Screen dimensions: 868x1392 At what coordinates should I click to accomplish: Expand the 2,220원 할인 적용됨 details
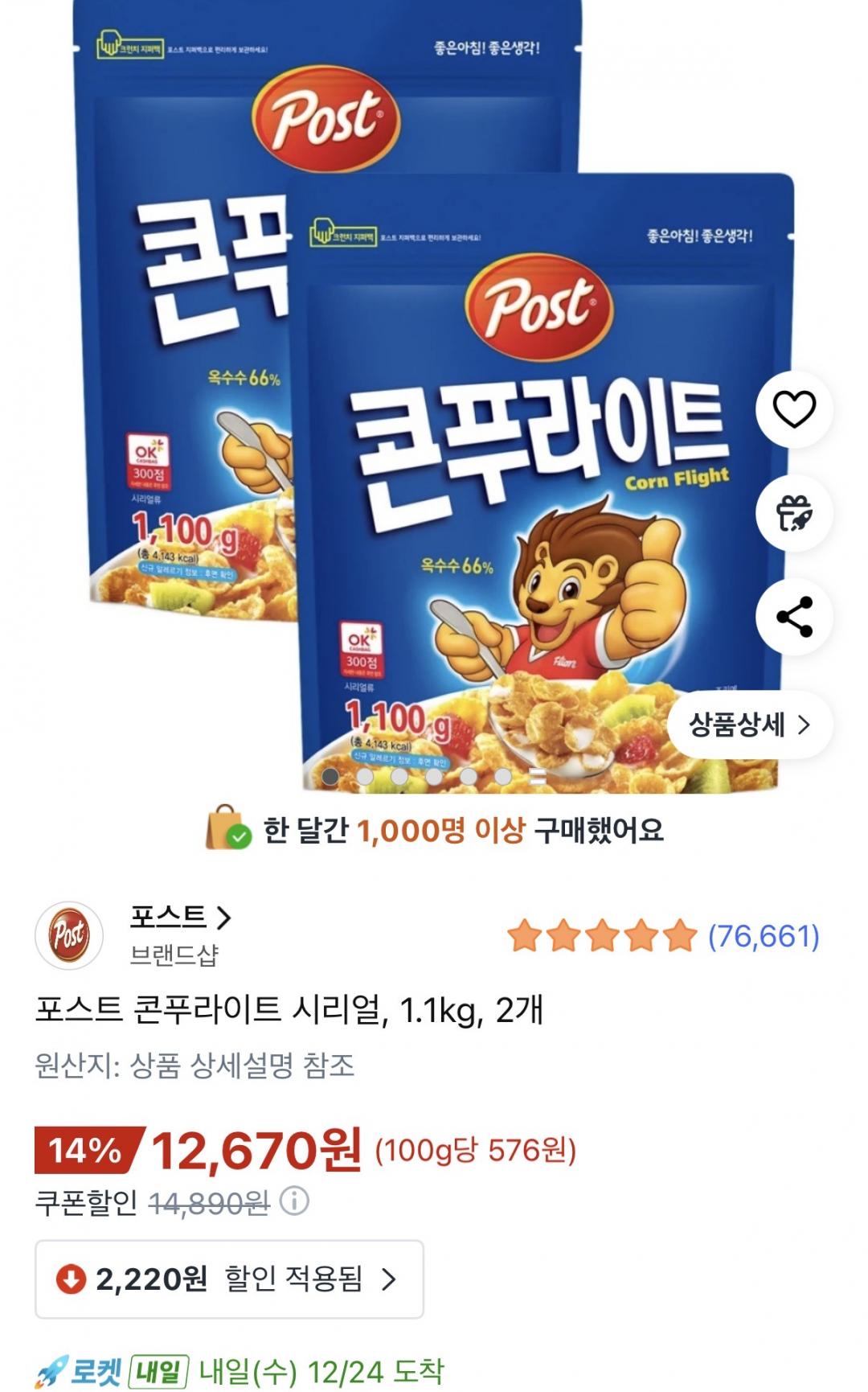tap(228, 1279)
